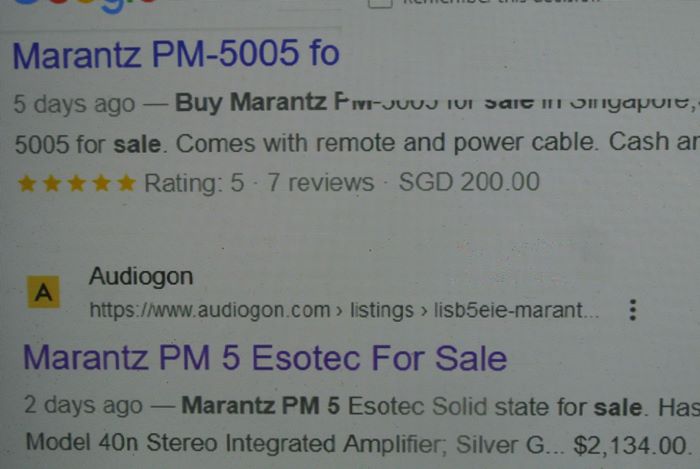Open the Marantz PM-5005 search result
Image resolution: width=700 pixels, height=469 pixels.
pyautogui.click(x=176, y=54)
